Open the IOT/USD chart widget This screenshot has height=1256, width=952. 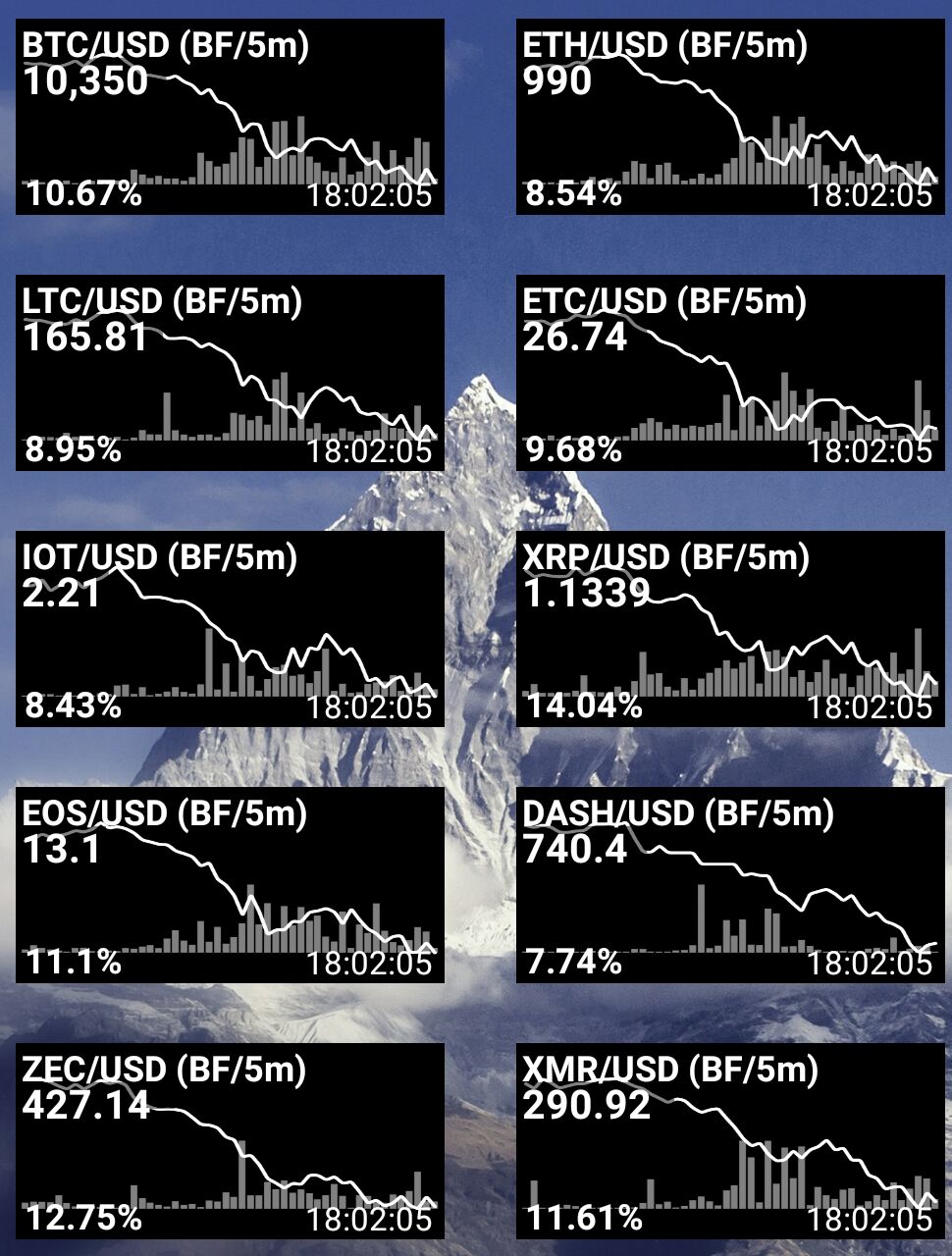(x=230, y=629)
